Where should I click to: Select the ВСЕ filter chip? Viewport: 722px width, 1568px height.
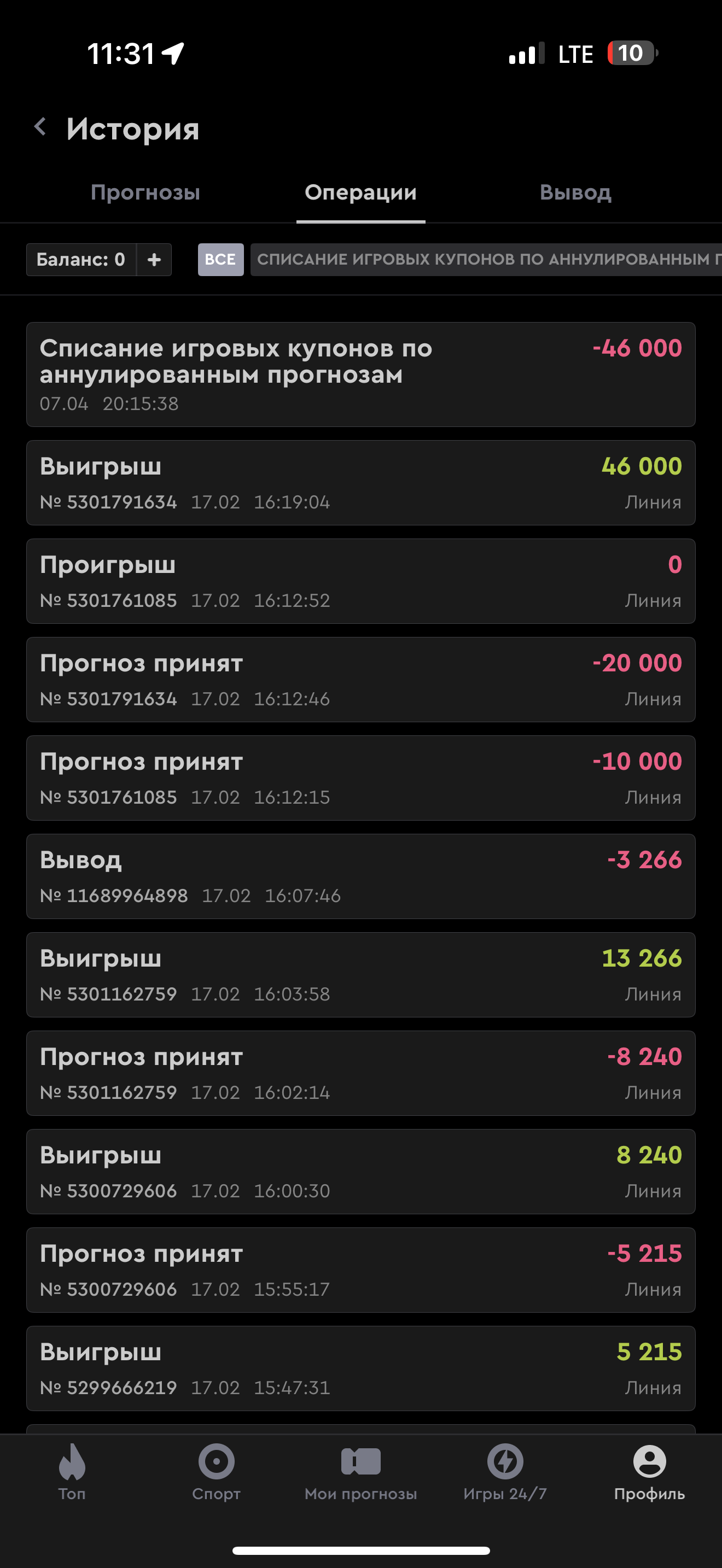(220, 260)
